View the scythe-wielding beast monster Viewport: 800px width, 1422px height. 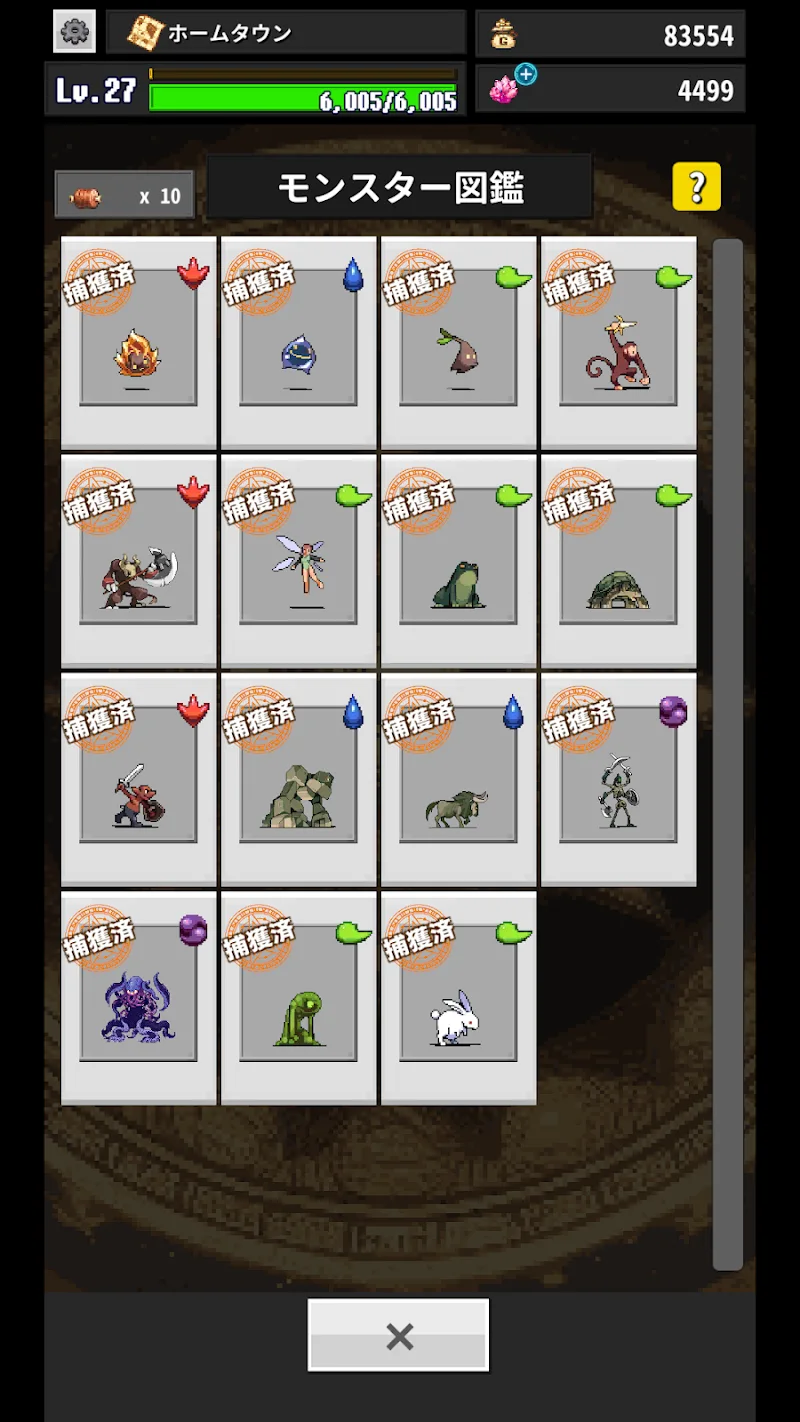138,561
